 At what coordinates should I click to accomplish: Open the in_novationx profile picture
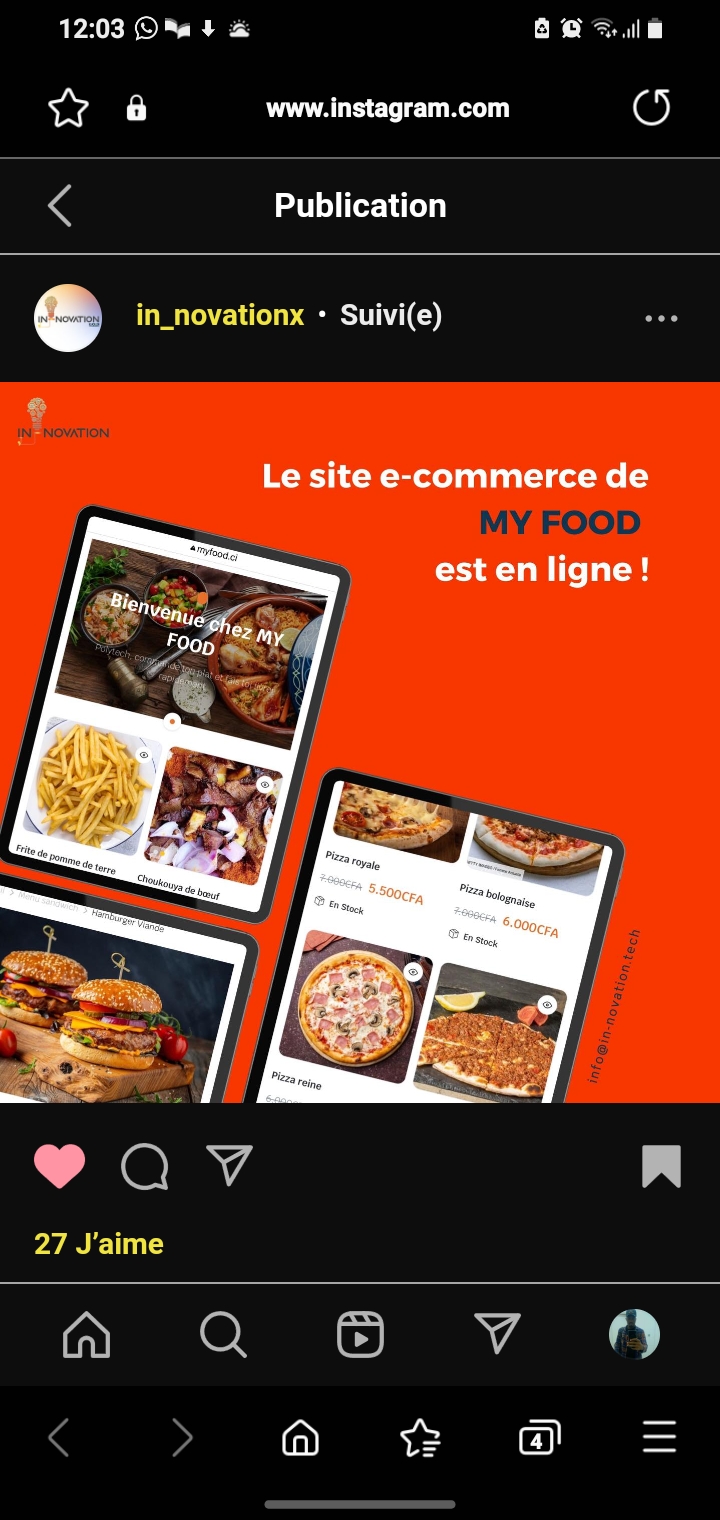(68, 318)
